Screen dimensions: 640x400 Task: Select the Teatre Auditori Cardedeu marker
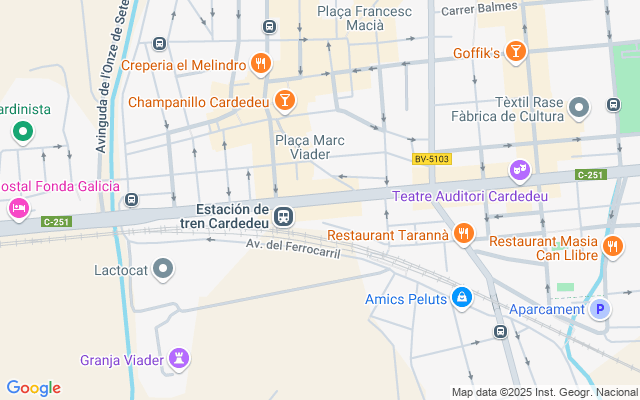click(519, 171)
